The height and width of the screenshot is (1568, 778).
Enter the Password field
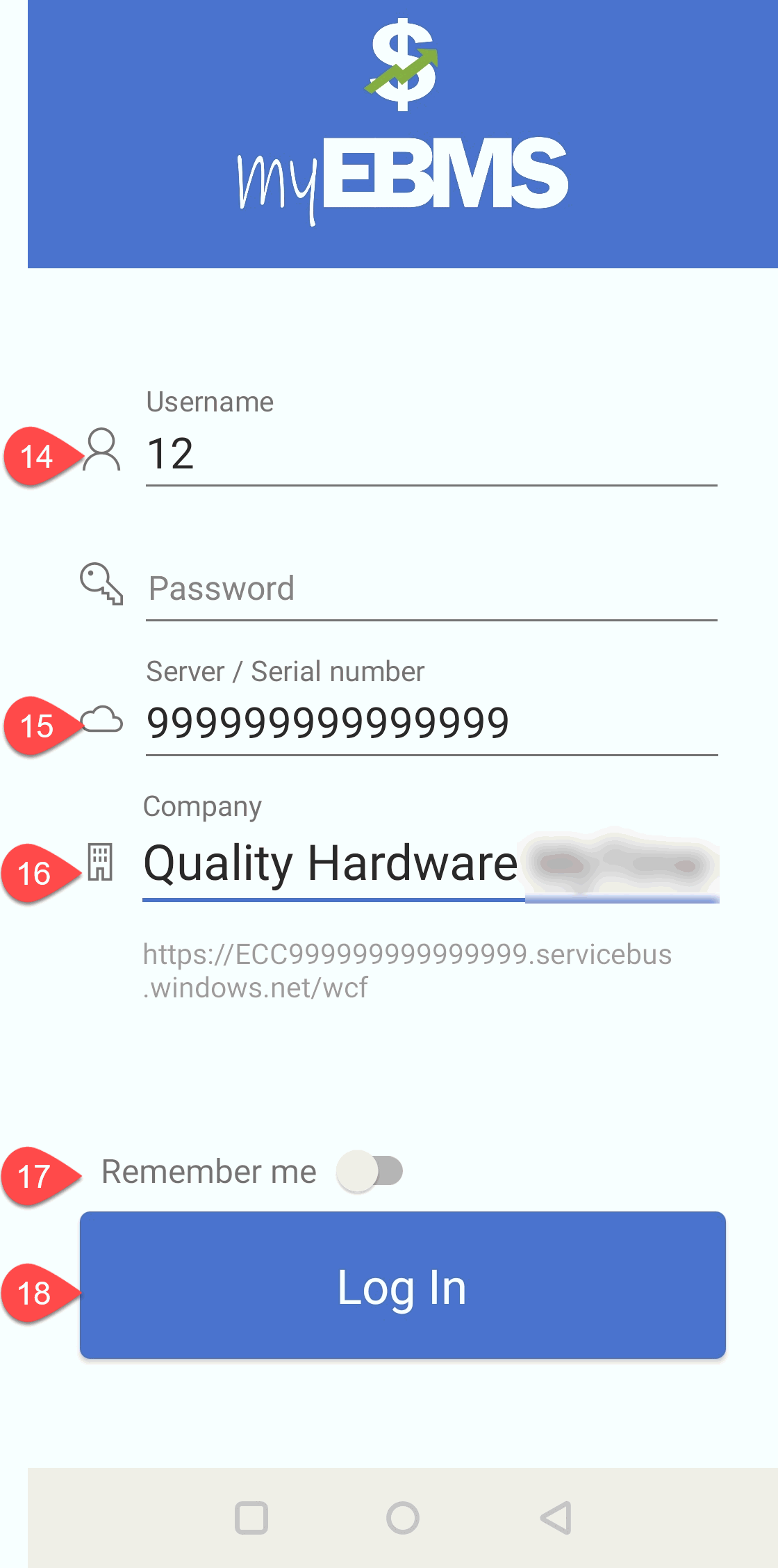point(431,589)
